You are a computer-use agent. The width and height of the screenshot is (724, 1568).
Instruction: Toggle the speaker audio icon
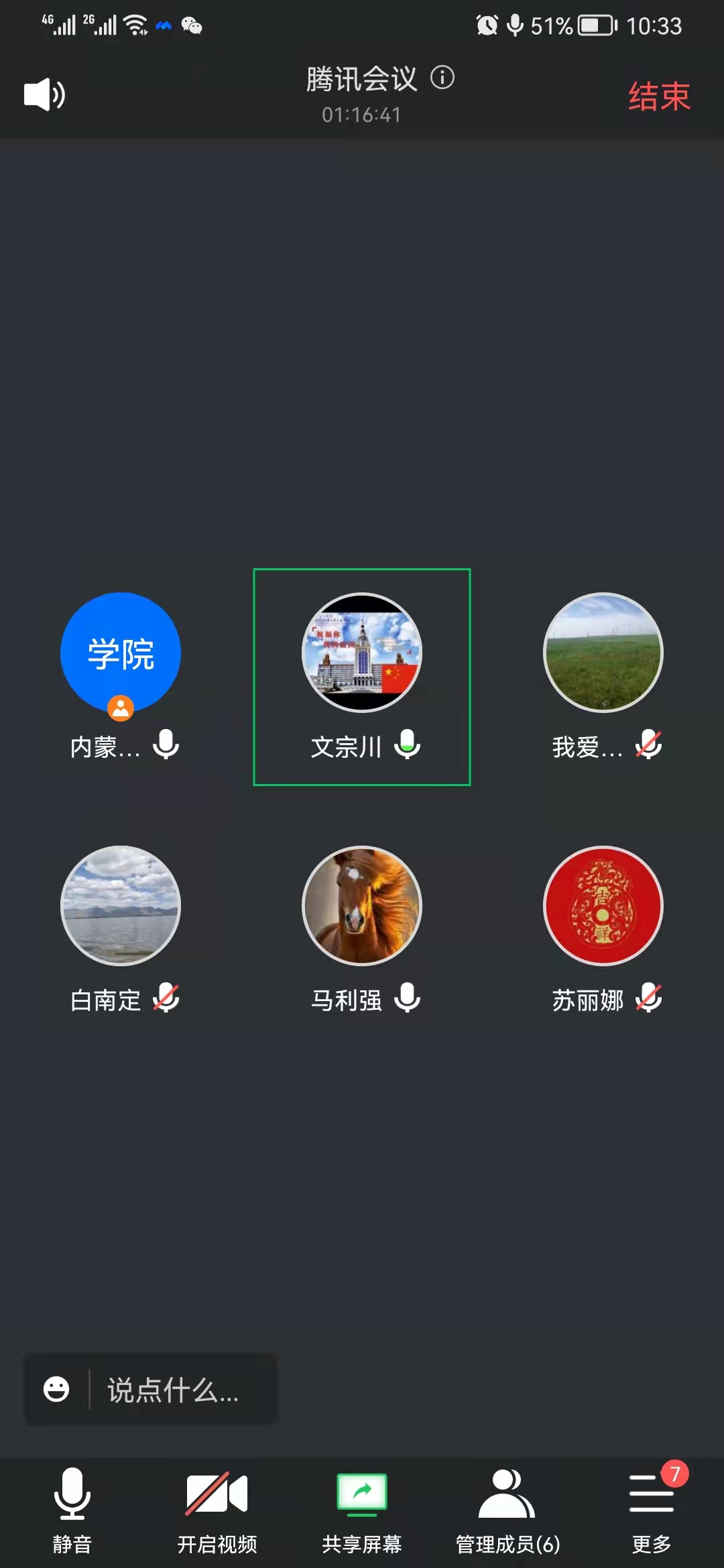44,94
